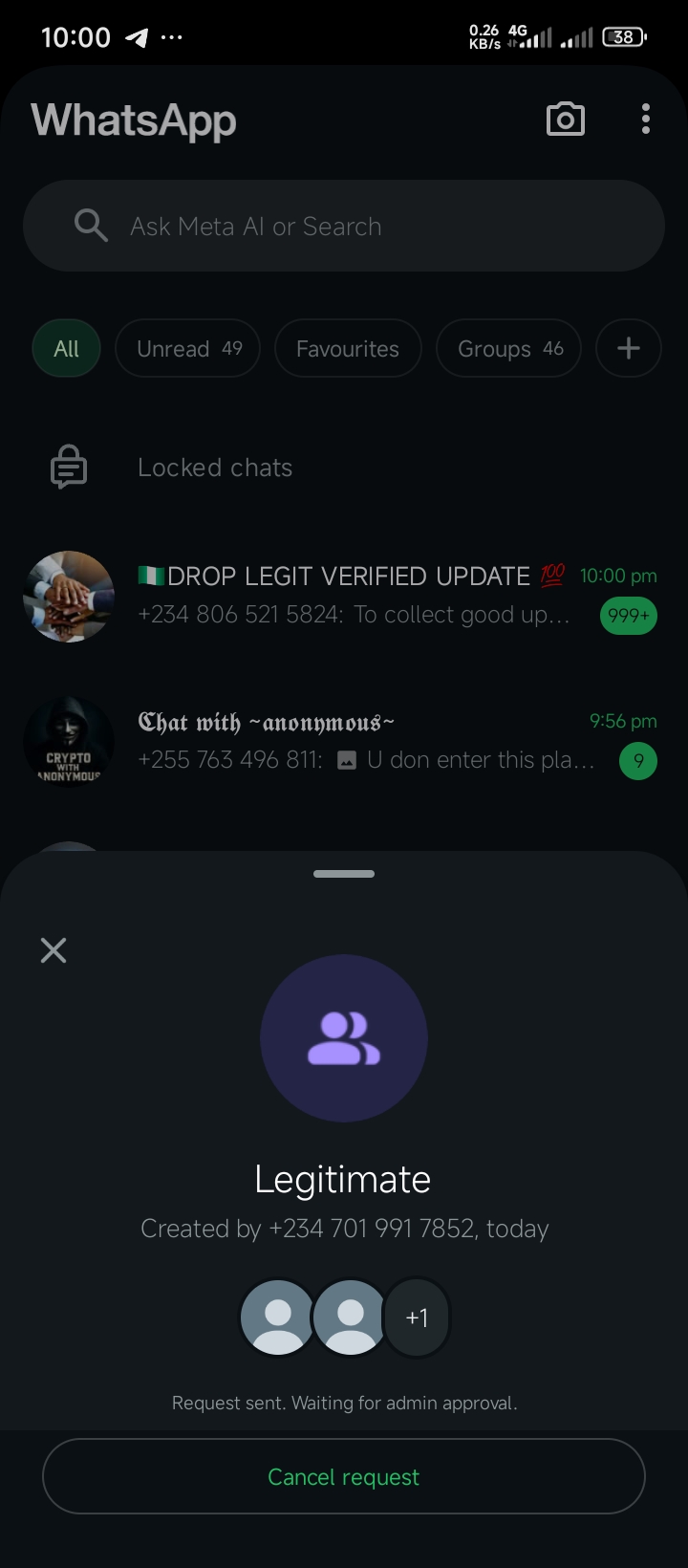Tap the Ask Meta AI or Search box

344,226
